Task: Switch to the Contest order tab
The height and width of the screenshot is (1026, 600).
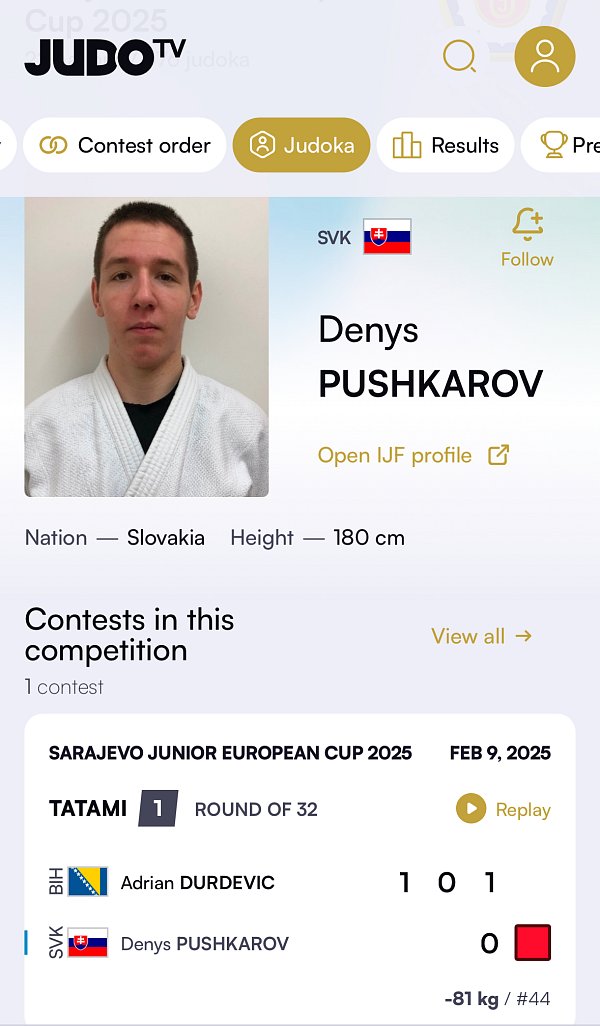Action: [125, 145]
